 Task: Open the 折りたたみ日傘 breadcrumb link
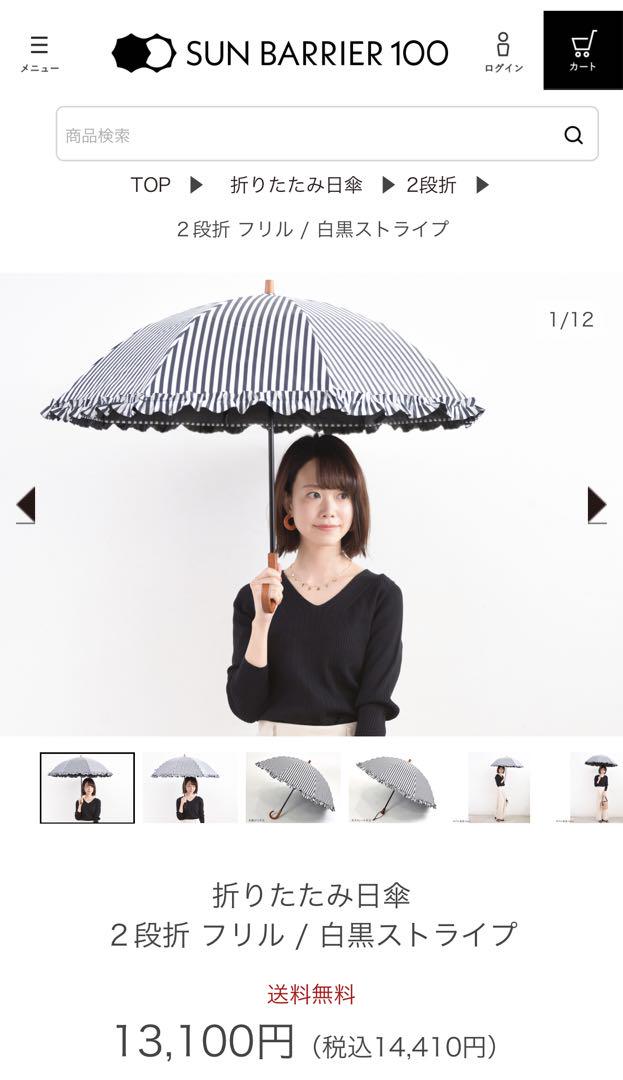click(296, 185)
